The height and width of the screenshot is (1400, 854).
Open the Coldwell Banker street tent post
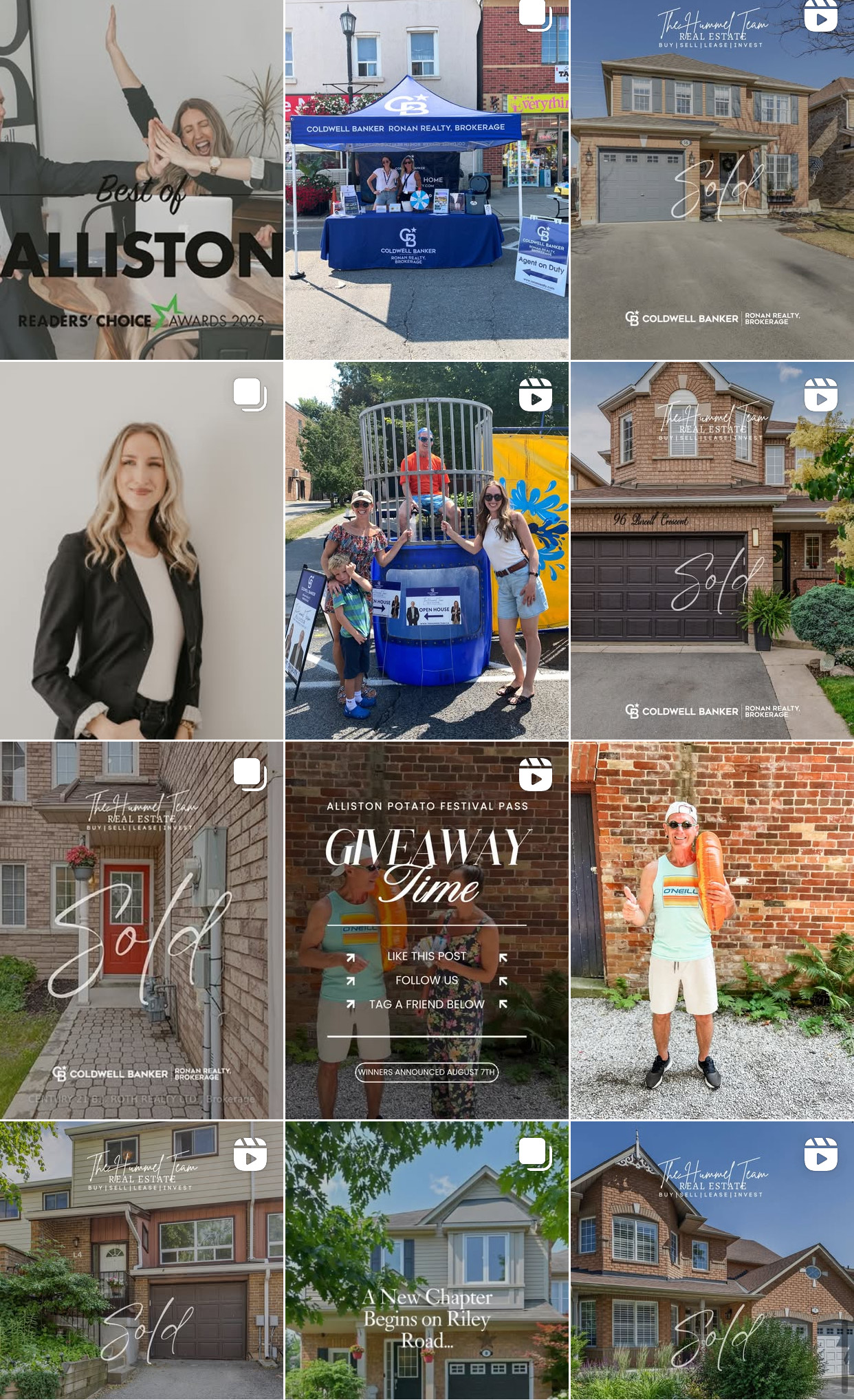(x=426, y=180)
